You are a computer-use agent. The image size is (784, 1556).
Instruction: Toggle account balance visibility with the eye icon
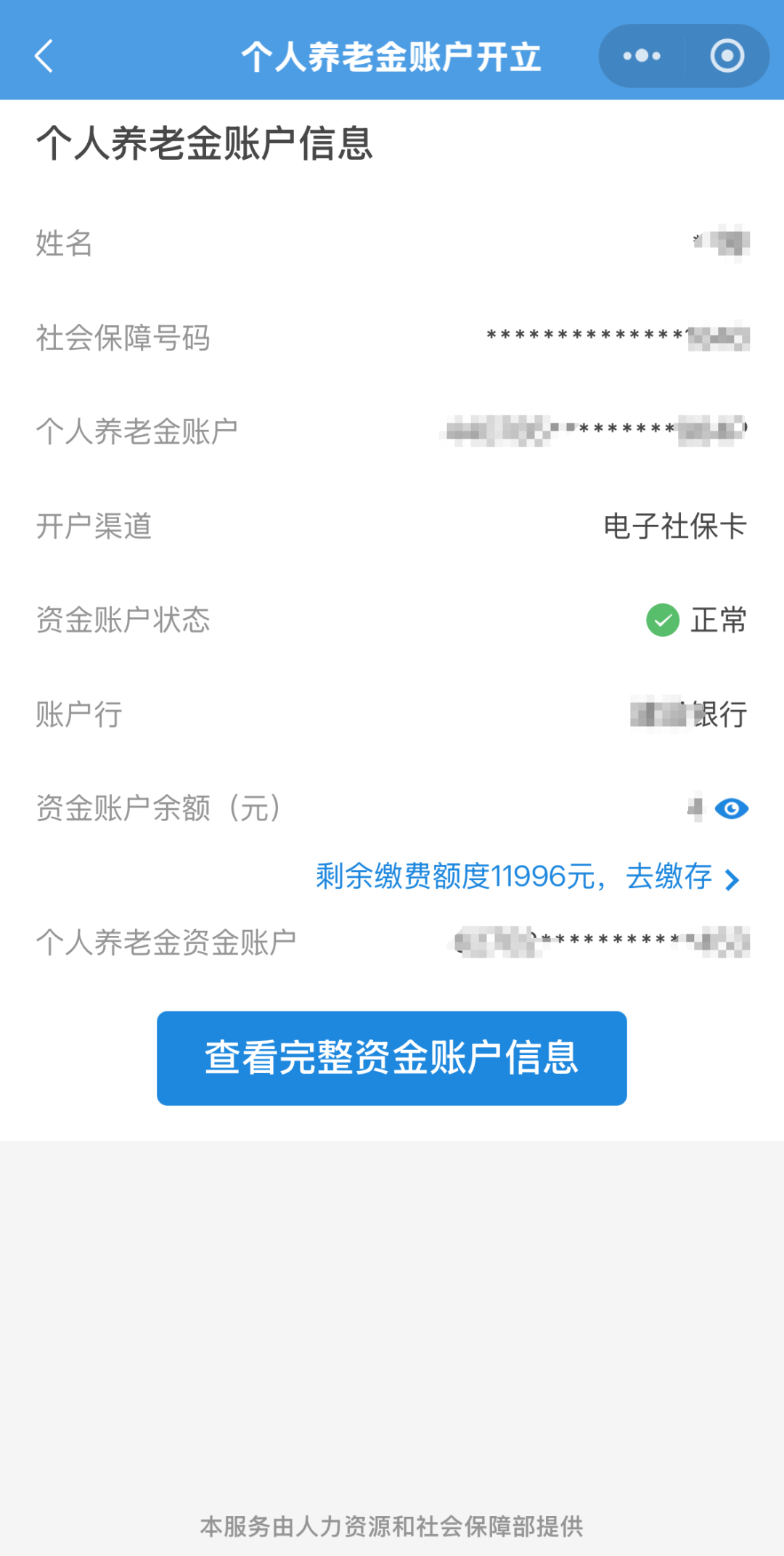point(731,808)
